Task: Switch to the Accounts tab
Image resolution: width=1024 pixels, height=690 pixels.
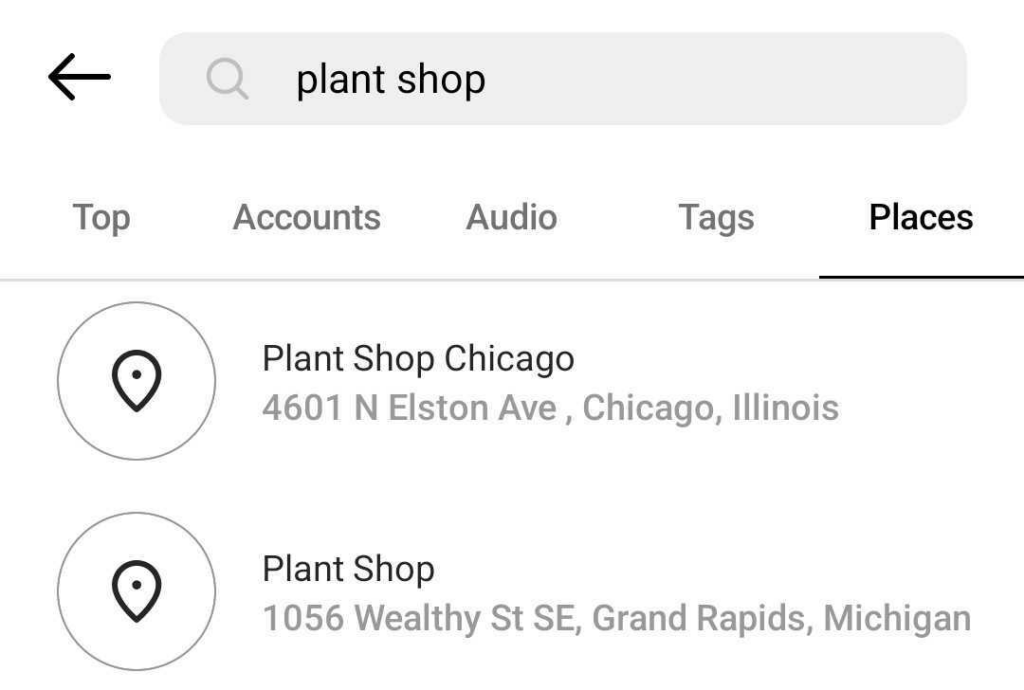Action: coord(307,217)
